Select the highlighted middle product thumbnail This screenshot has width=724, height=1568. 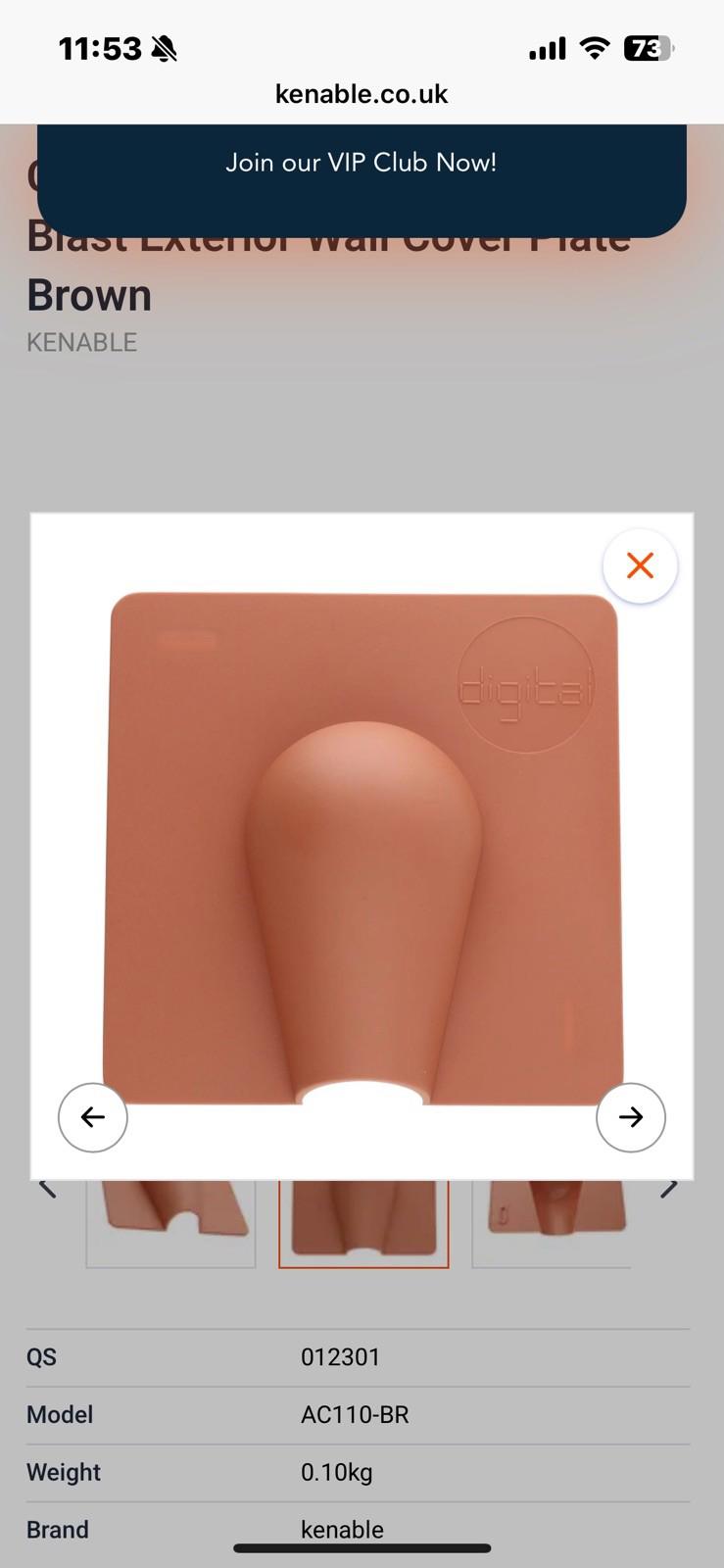[x=363, y=1224]
